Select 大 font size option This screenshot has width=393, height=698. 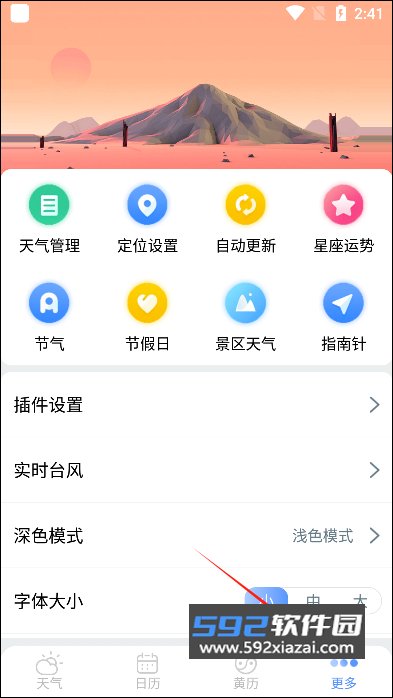[x=360, y=601]
